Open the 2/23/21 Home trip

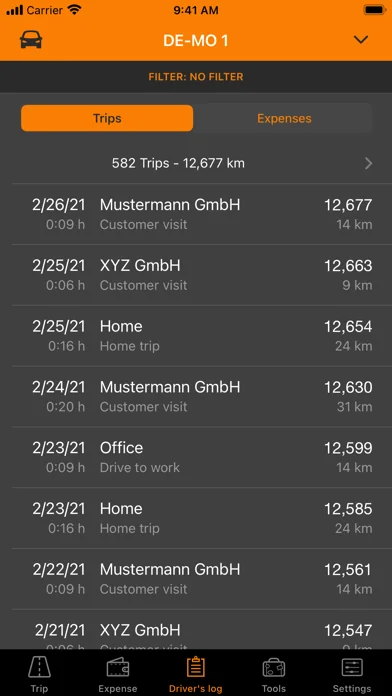196,518
